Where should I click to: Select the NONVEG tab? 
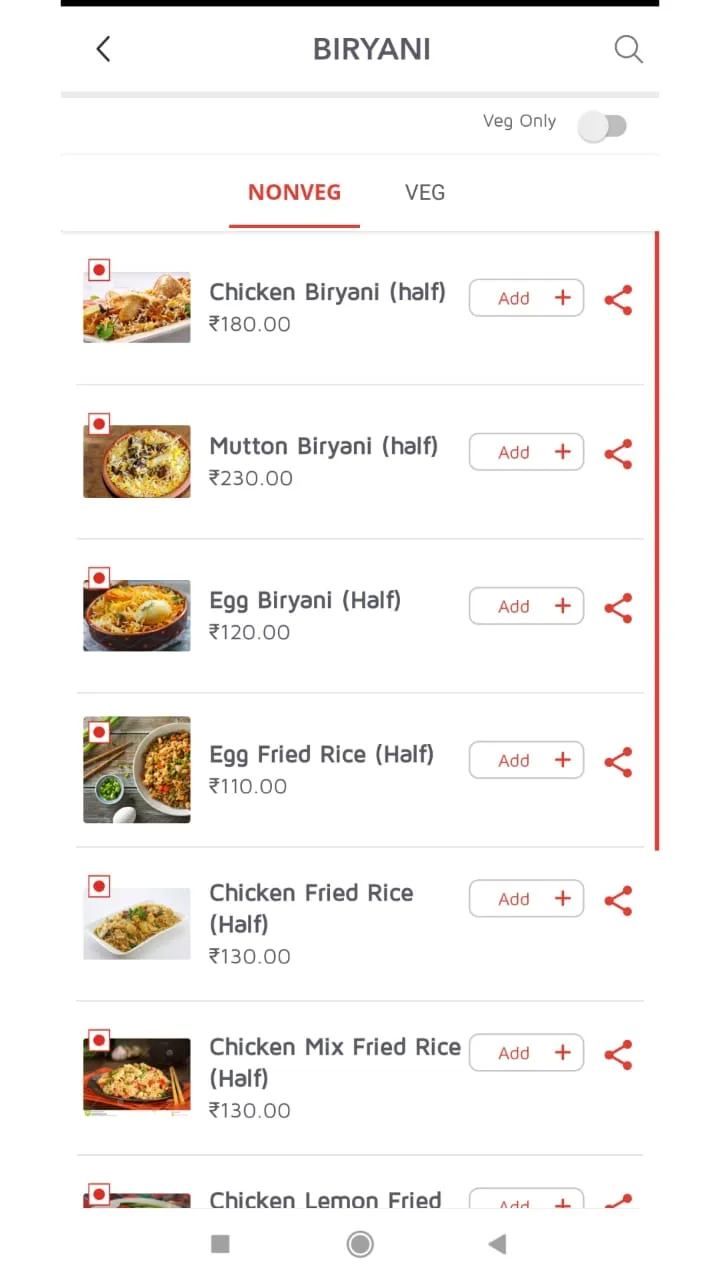point(294,192)
